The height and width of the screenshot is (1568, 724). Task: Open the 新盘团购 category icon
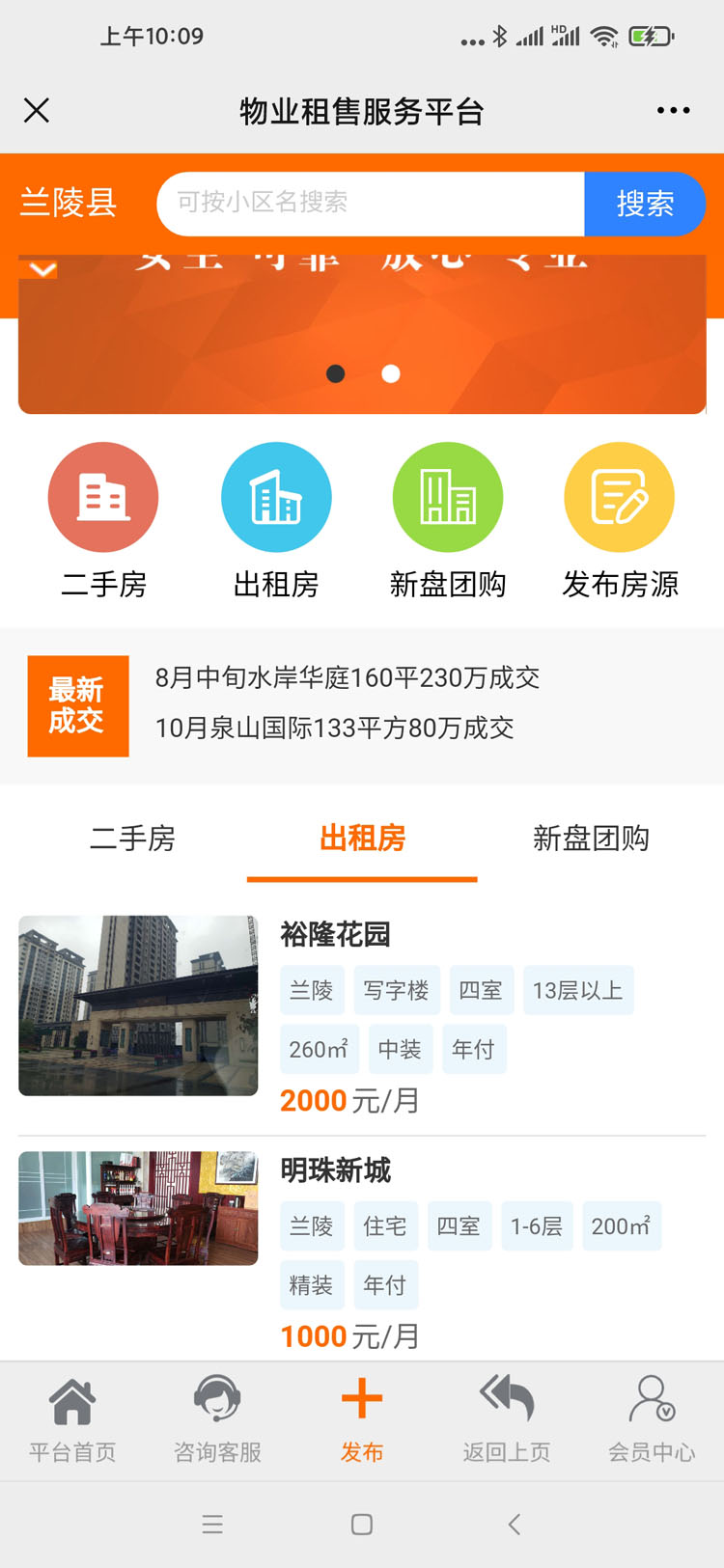point(448,498)
